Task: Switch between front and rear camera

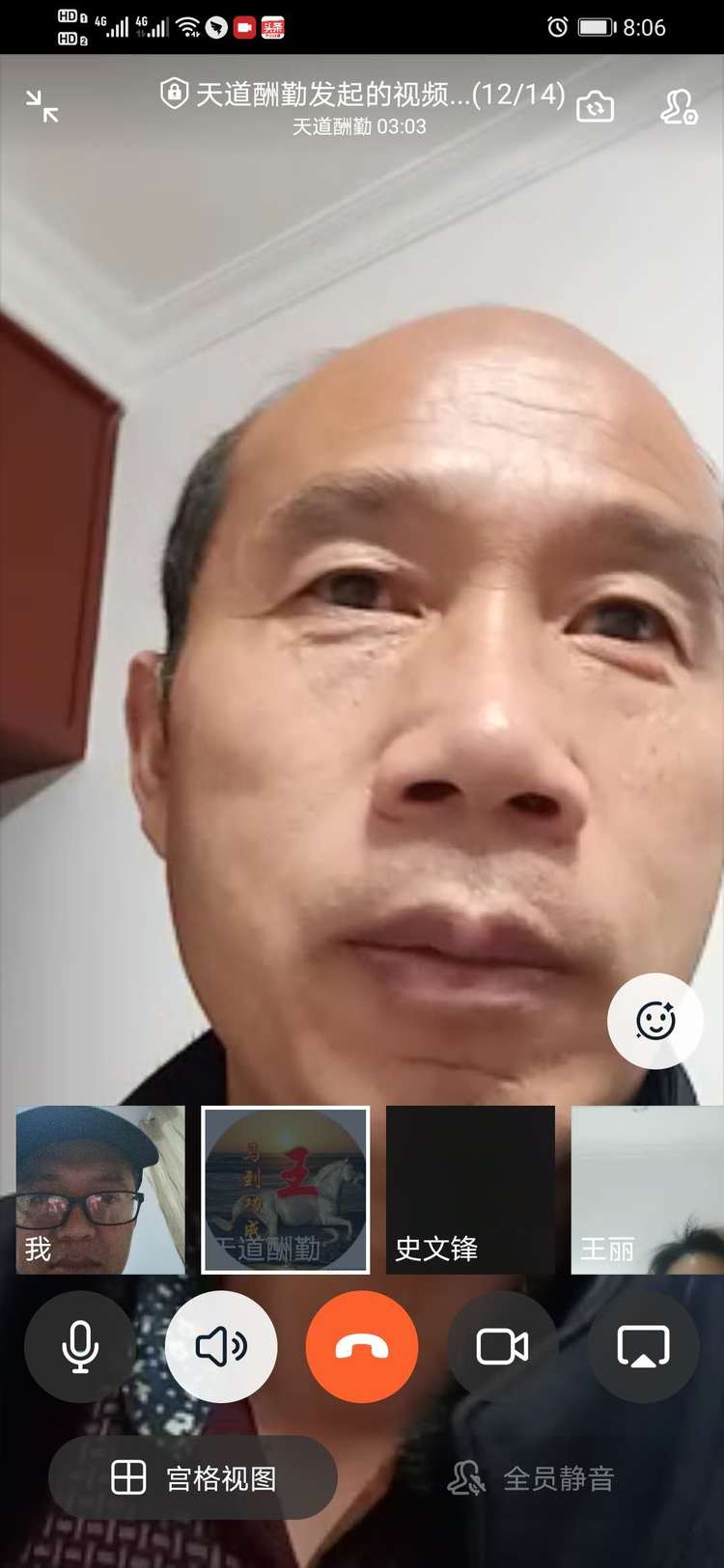Action: tap(595, 106)
